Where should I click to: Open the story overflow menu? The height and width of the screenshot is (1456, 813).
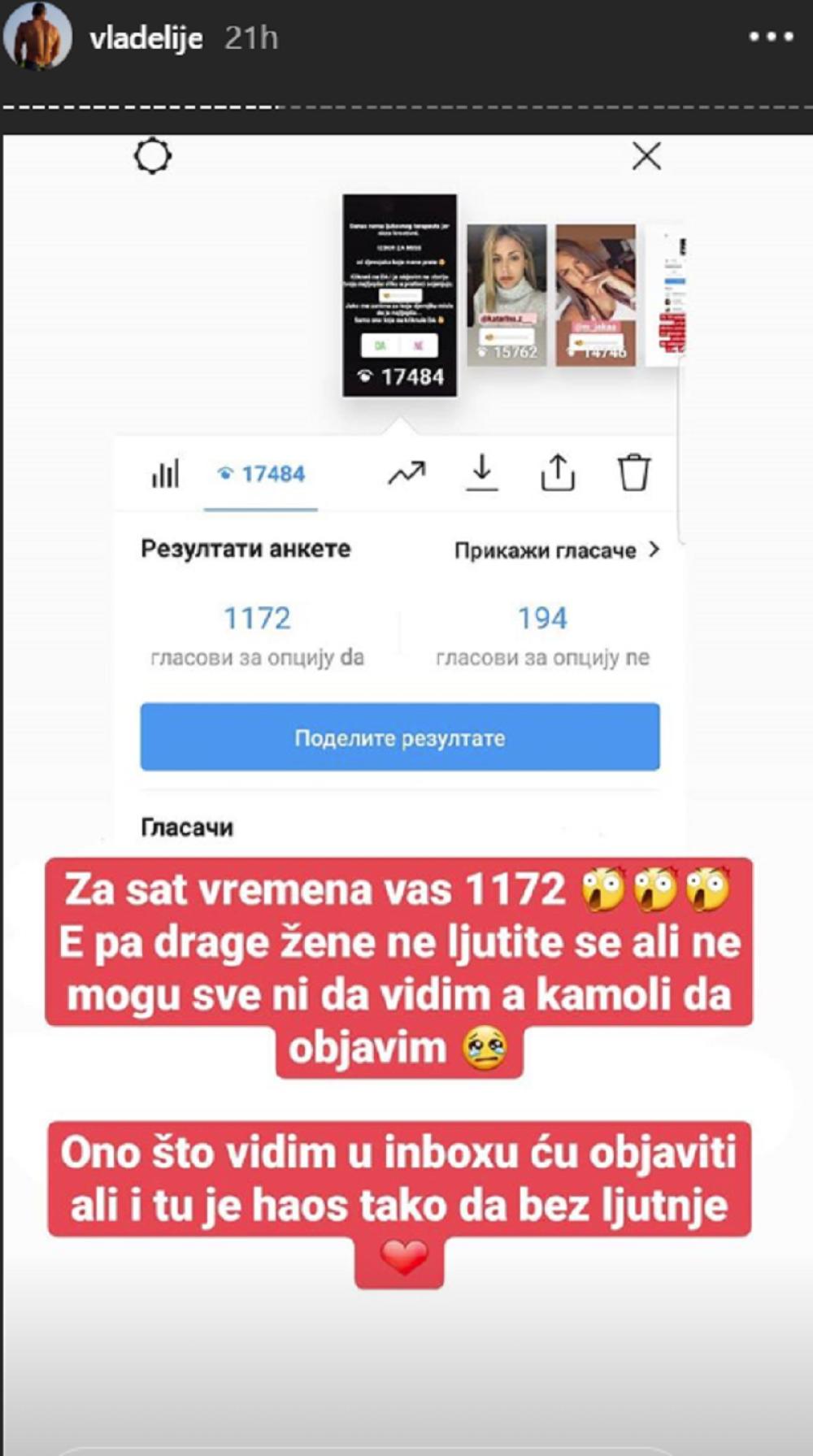(770, 37)
